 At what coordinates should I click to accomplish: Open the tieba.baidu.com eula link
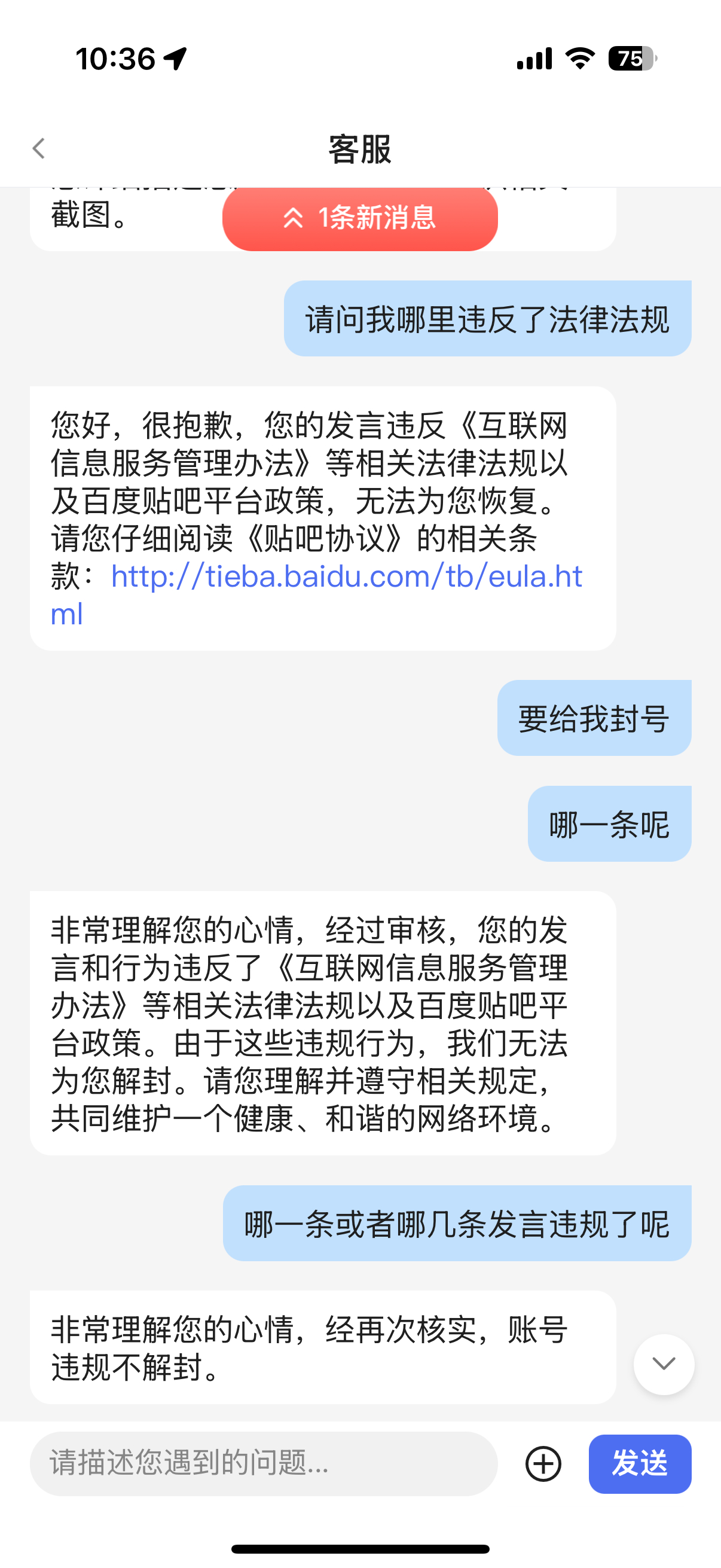click(x=346, y=577)
